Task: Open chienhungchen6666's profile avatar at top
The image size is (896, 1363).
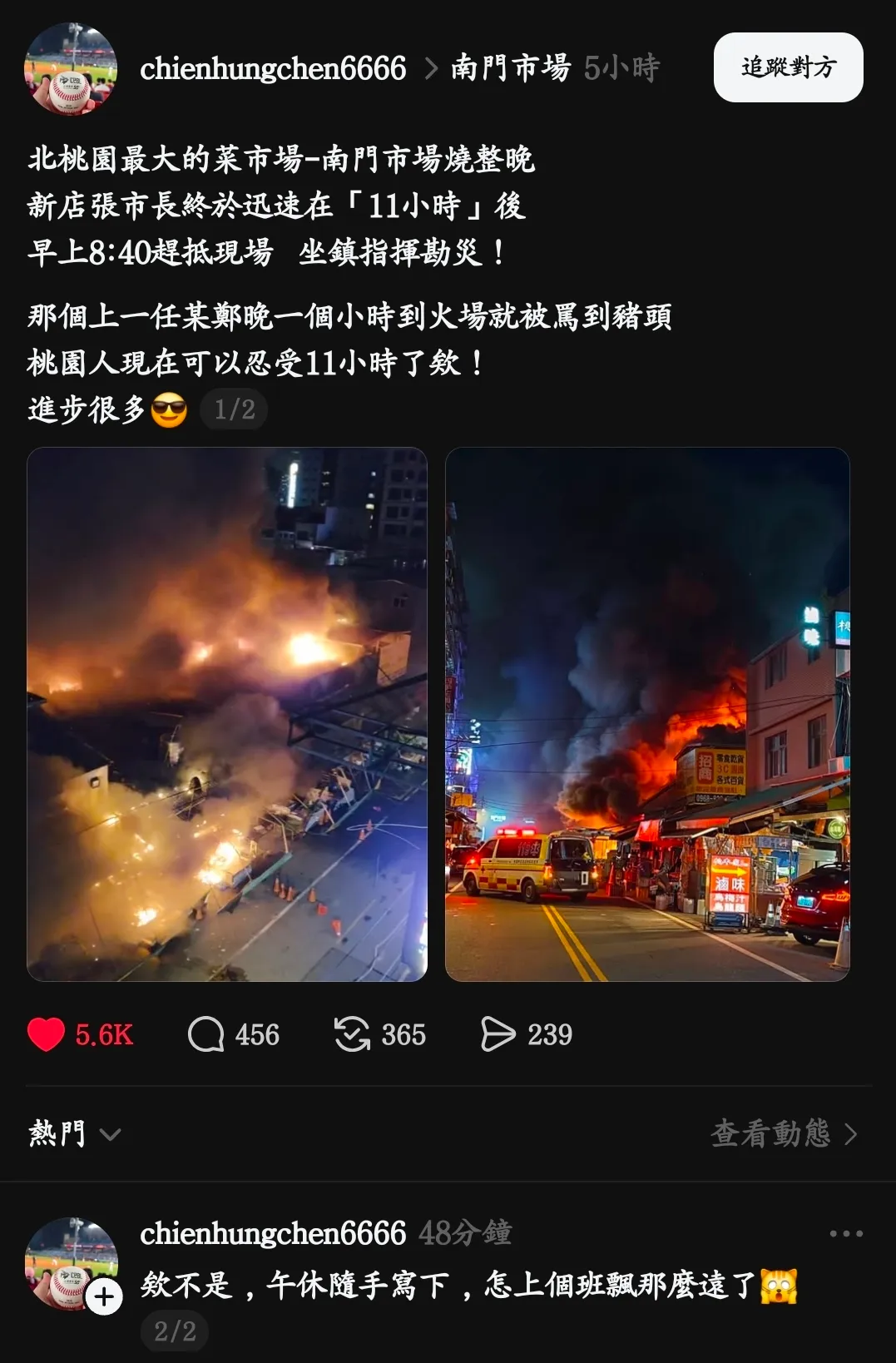Action: click(x=71, y=68)
